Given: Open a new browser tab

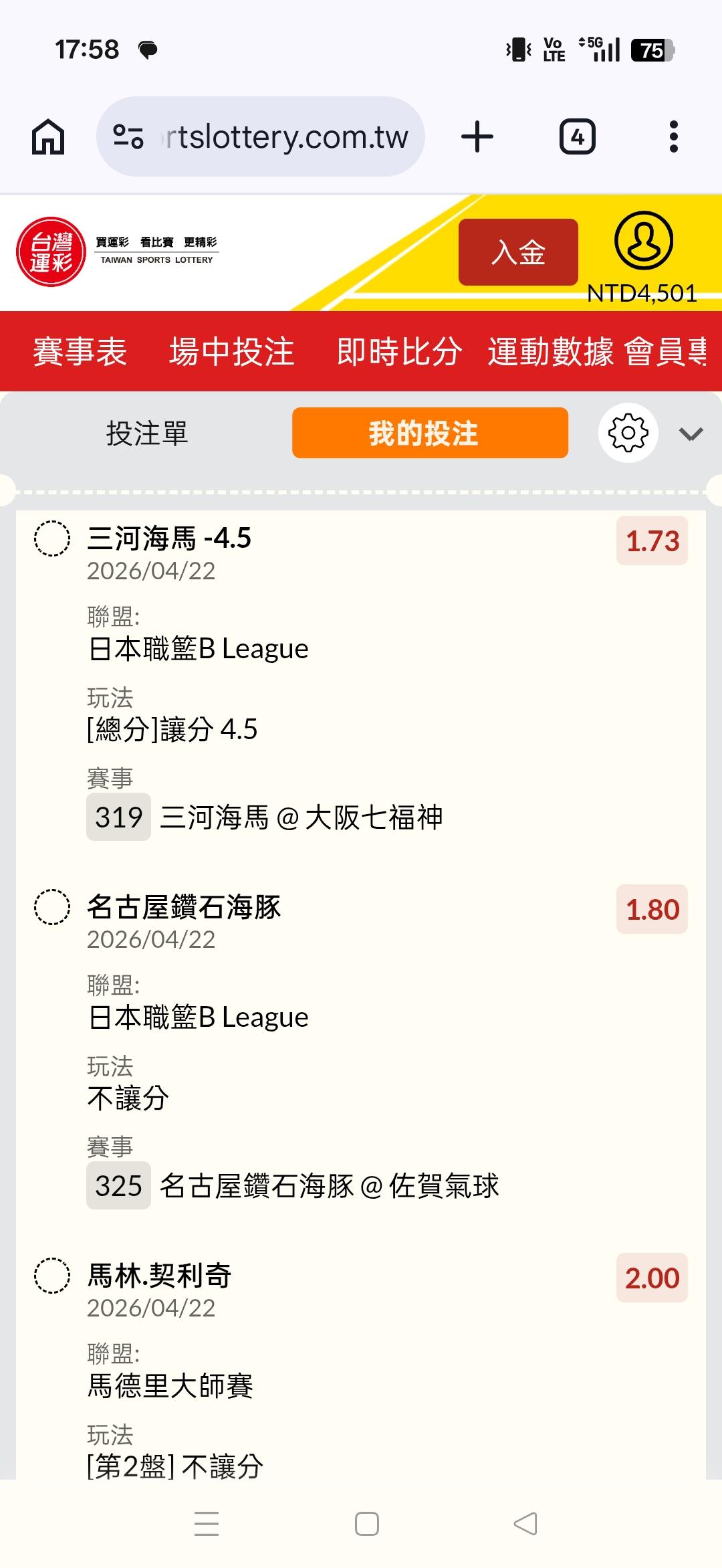Looking at the screenshot, I should tap(477, 137).
